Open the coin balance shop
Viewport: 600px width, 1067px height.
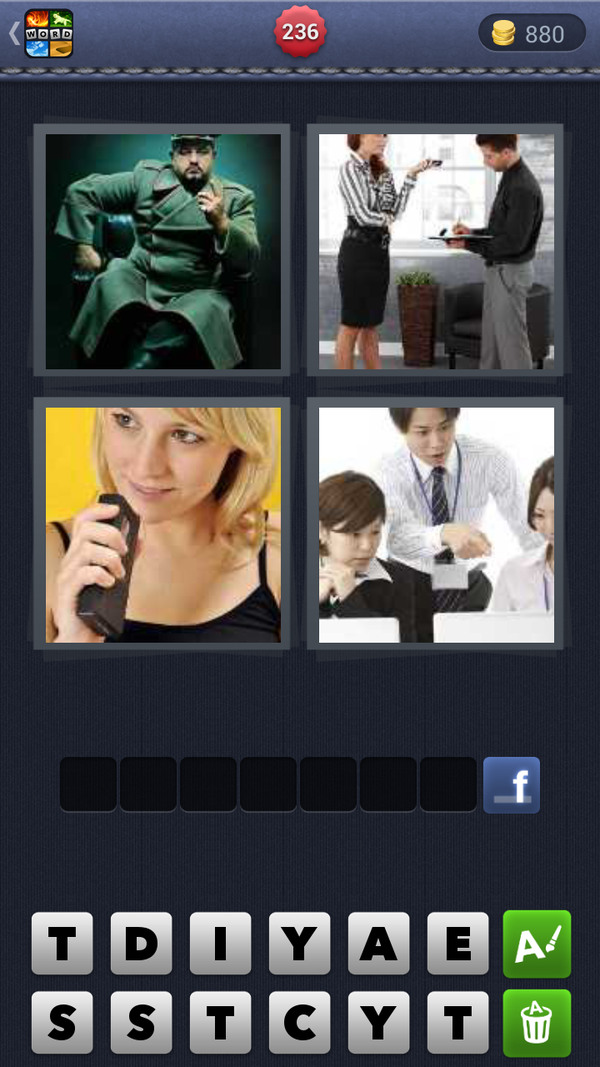click(531, 34)
